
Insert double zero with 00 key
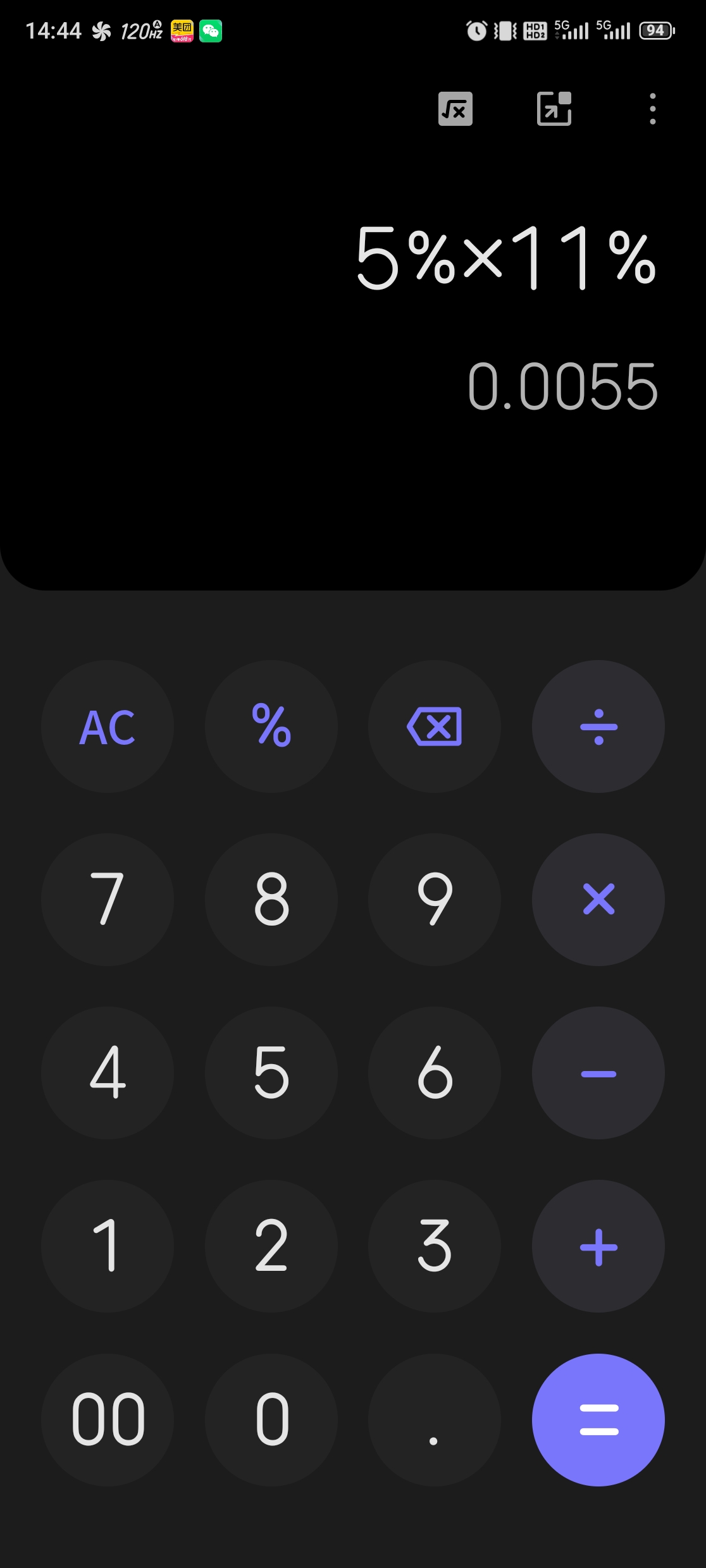(108, 1419)
